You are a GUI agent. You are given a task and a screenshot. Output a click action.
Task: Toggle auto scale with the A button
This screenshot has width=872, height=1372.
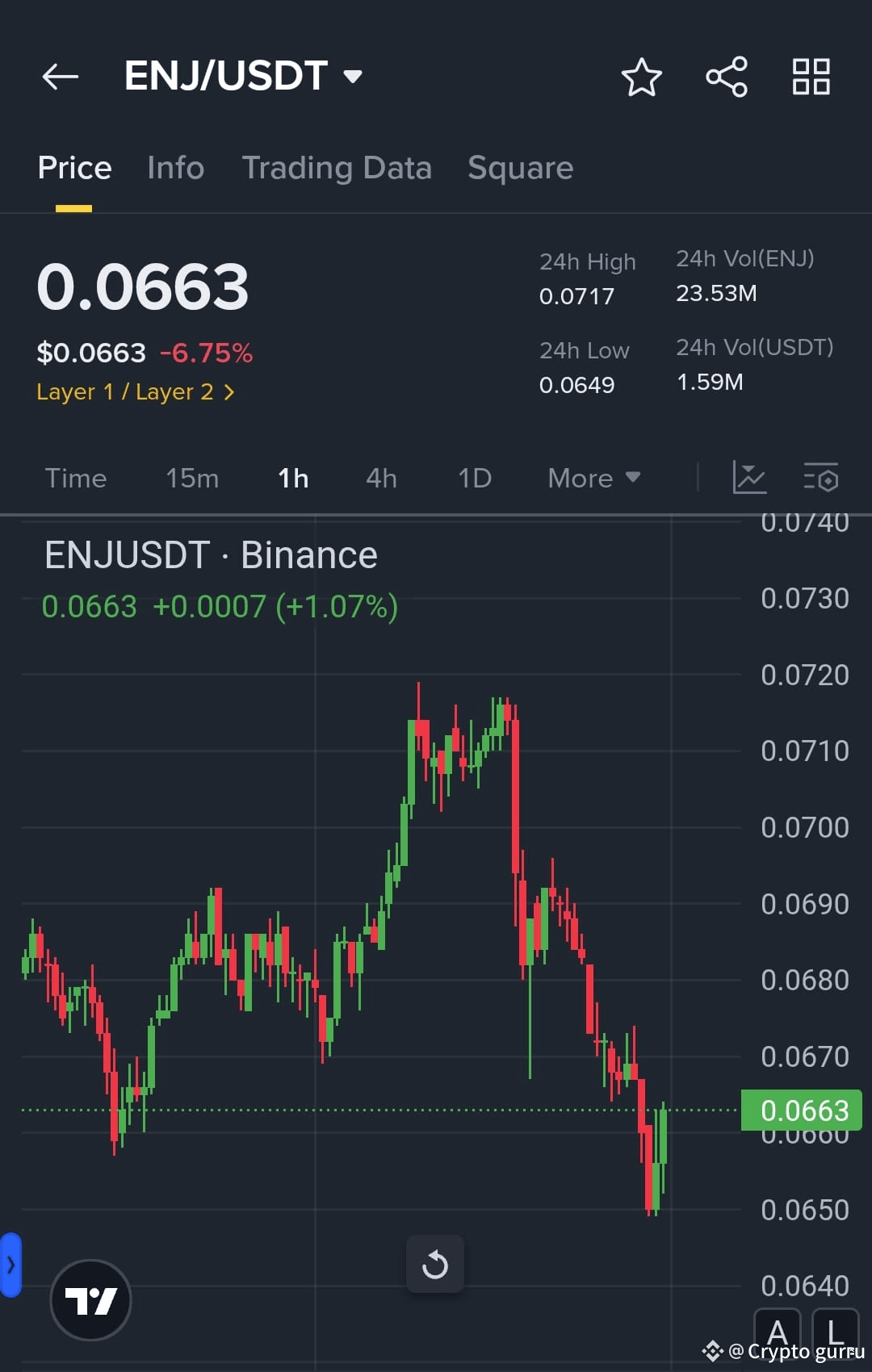click(x=777, y=1332)
